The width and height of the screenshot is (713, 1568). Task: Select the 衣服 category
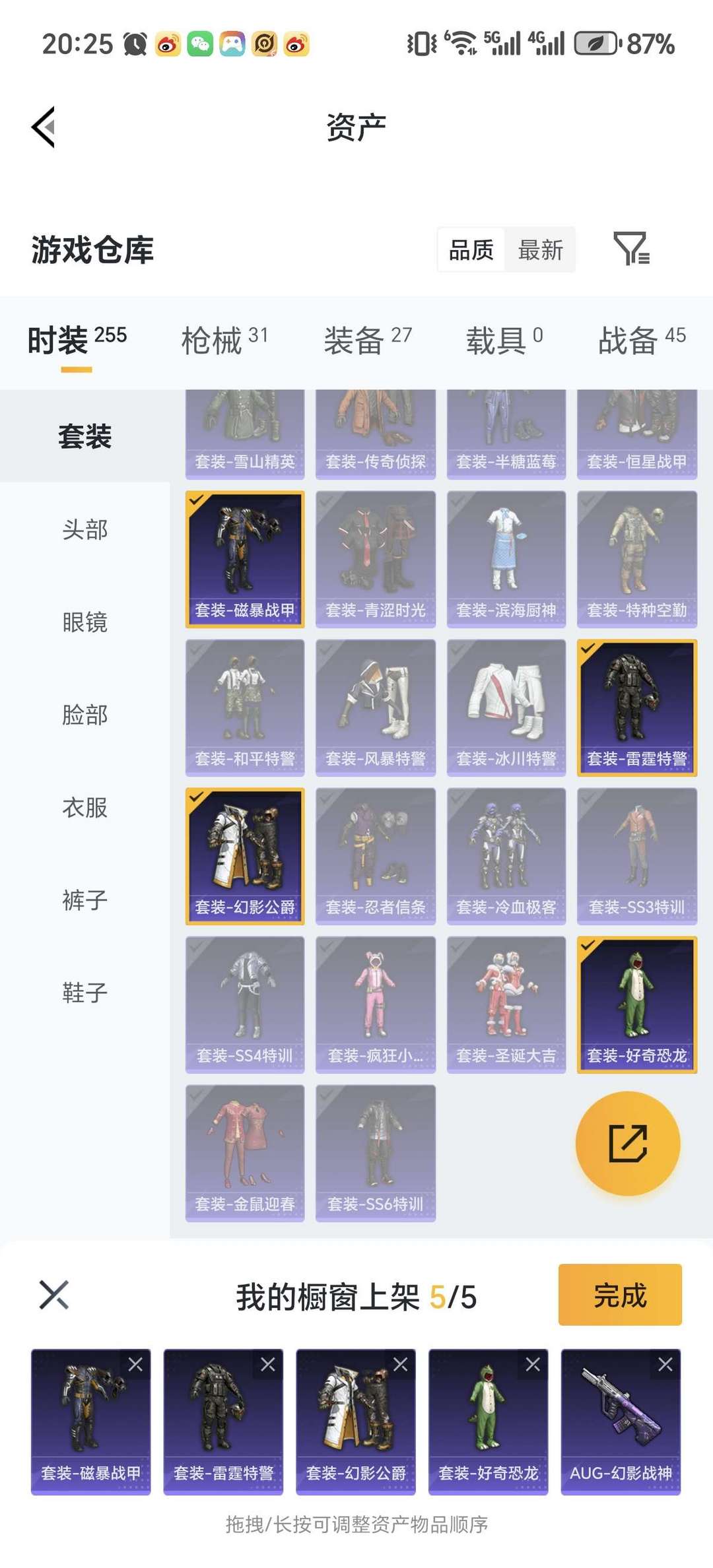point(85,807)
